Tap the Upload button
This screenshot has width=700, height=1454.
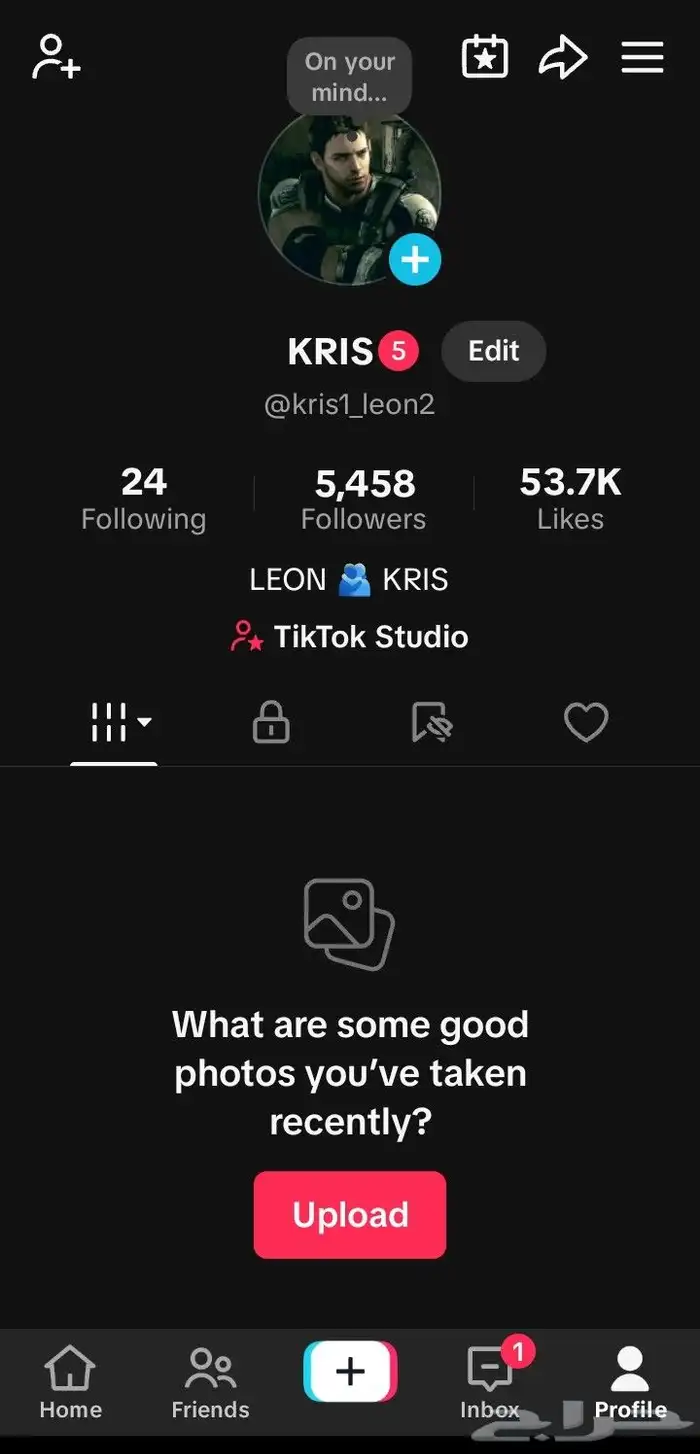coord(350,1214)
